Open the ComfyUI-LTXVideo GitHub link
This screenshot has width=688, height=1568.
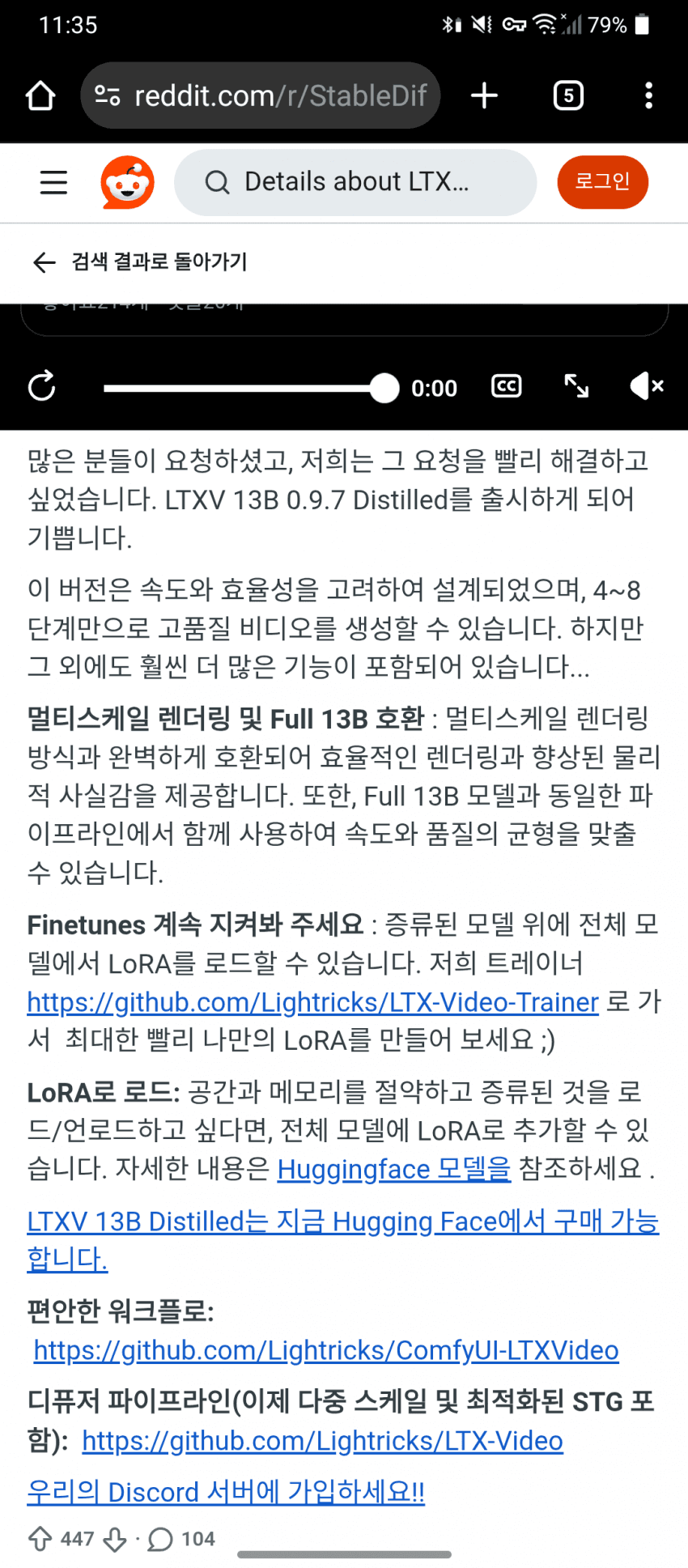point(325,1350)
